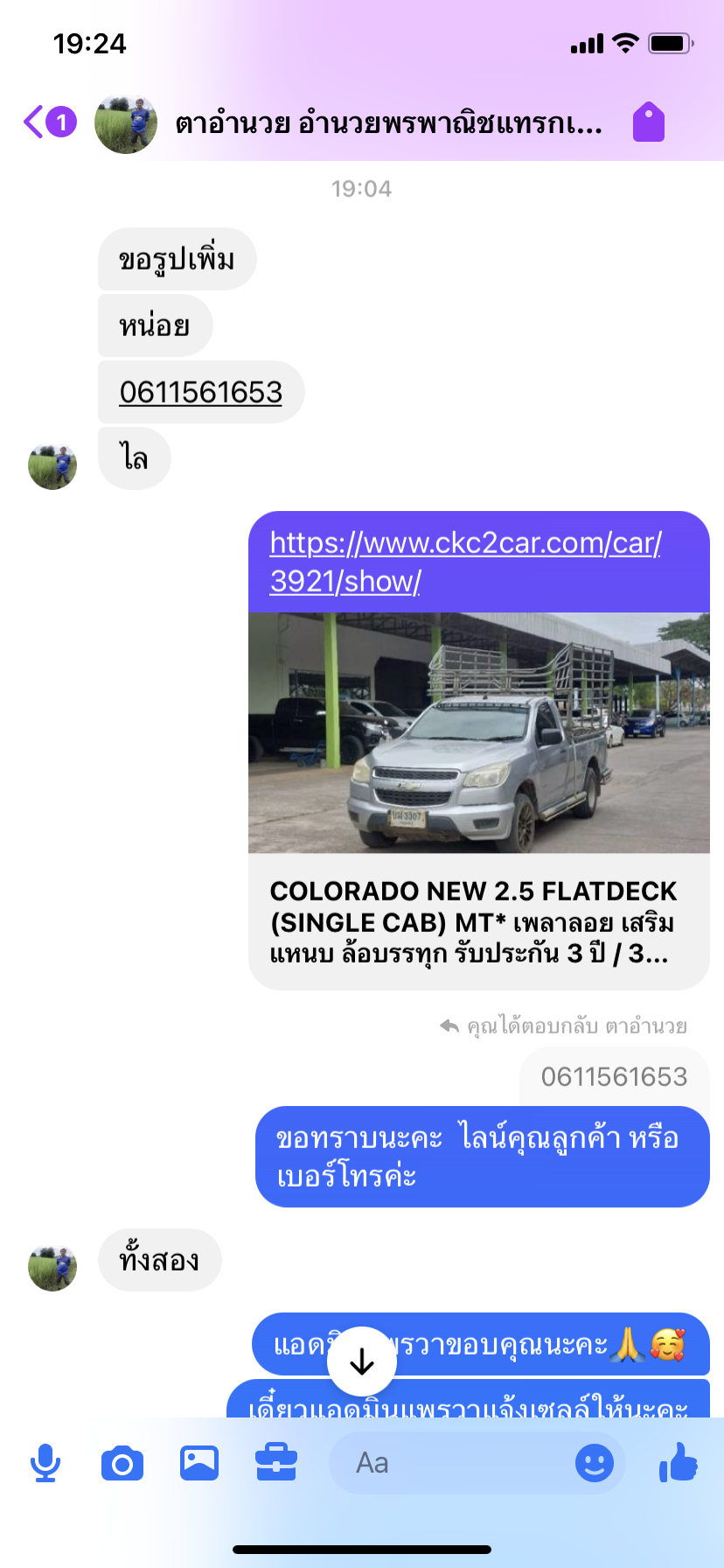Screen dimensions: 724x1568
Task: Tap the purple tag icon in header
Action: [x=649, y=122]
